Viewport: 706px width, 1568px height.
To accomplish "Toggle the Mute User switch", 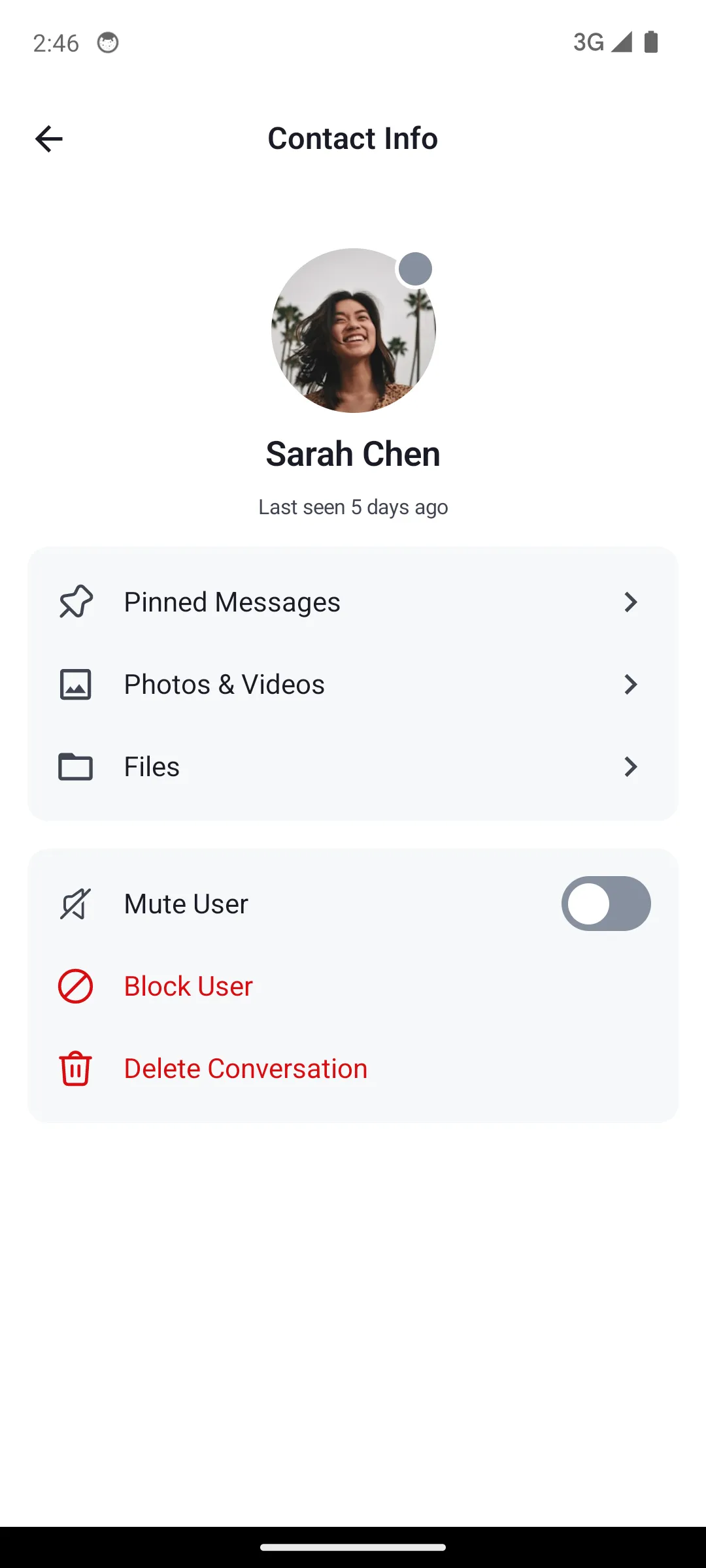I will (x=605, y=904).
